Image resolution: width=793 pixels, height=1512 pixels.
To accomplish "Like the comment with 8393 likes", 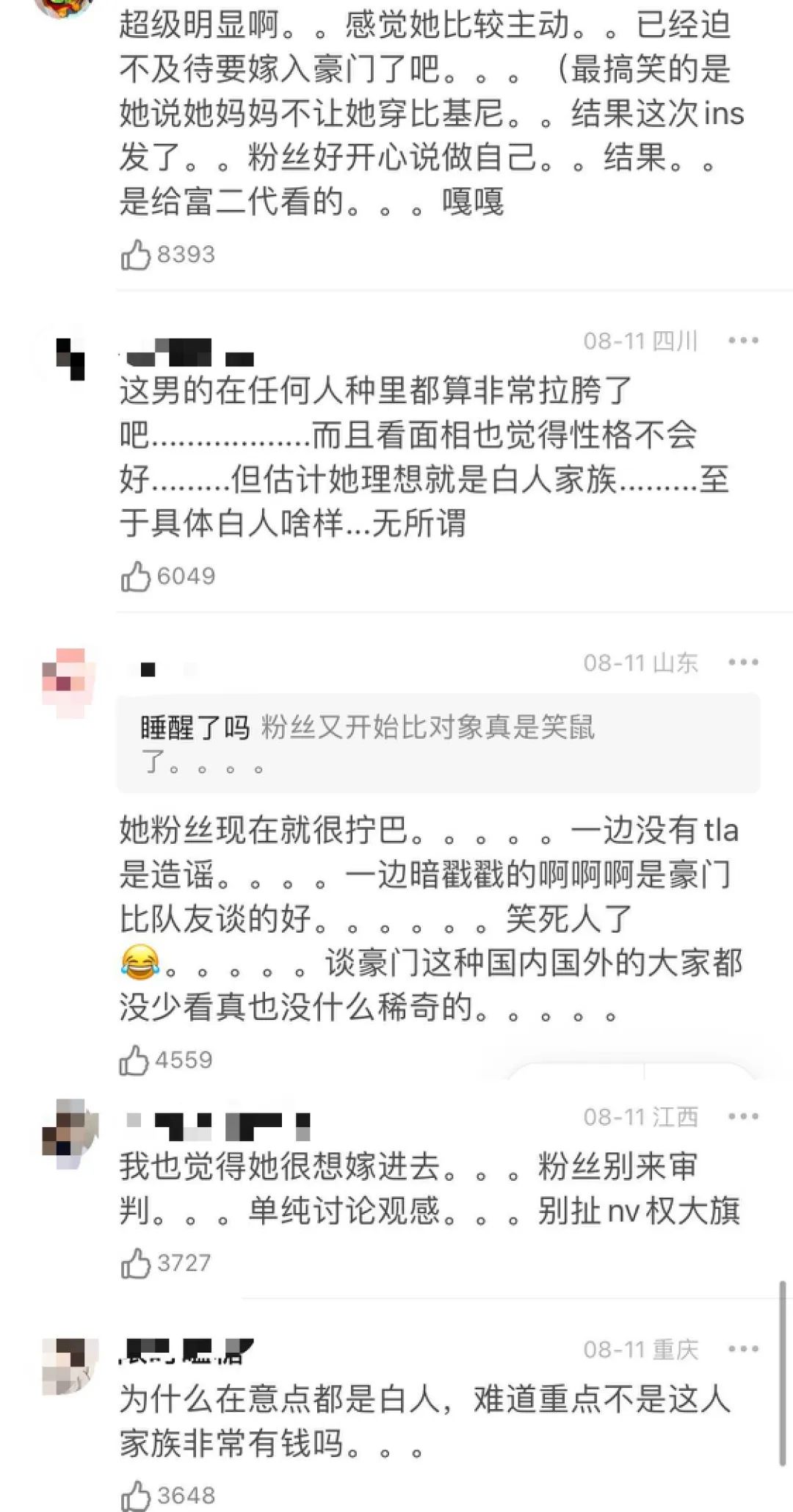I will click(x=136, y=255).
